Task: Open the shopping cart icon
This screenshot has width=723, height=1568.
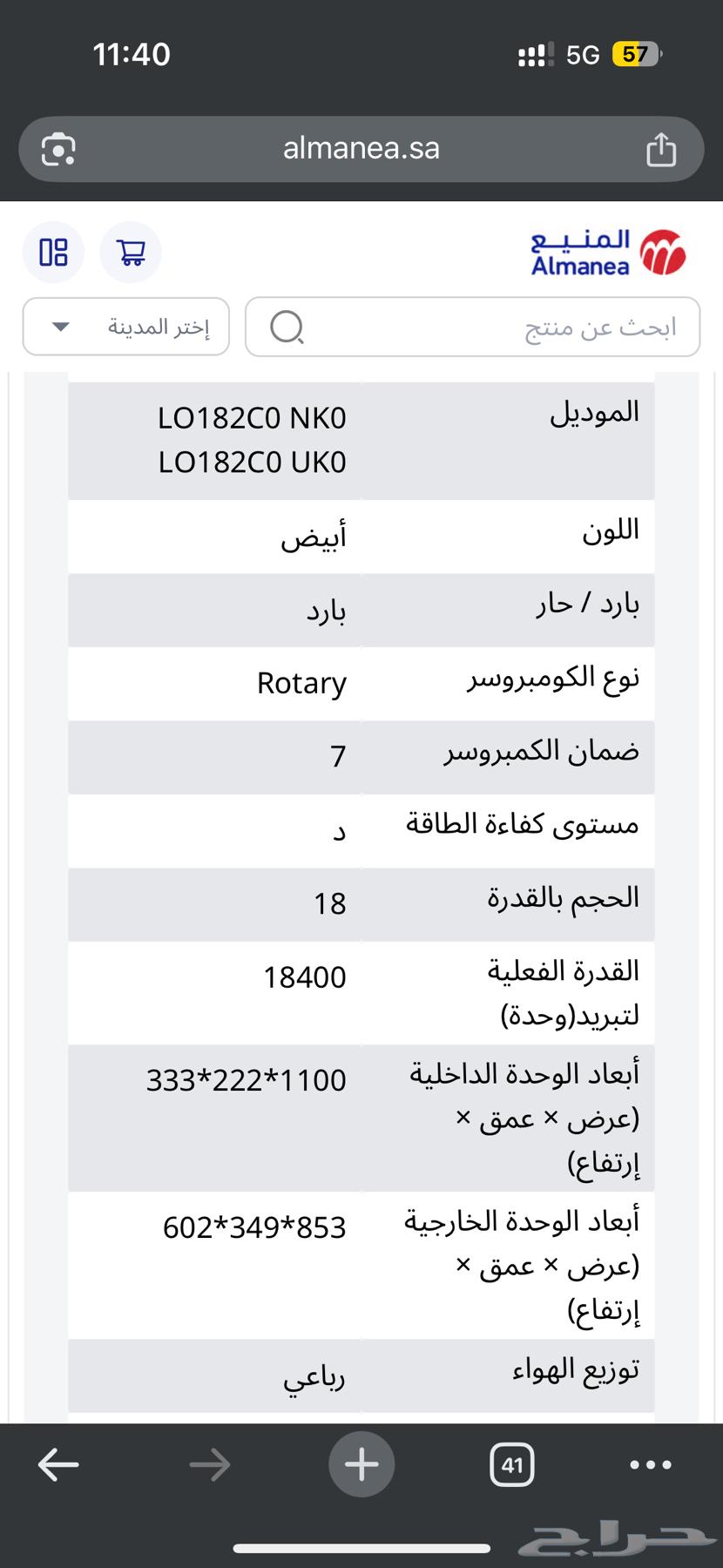Action: 131,252
